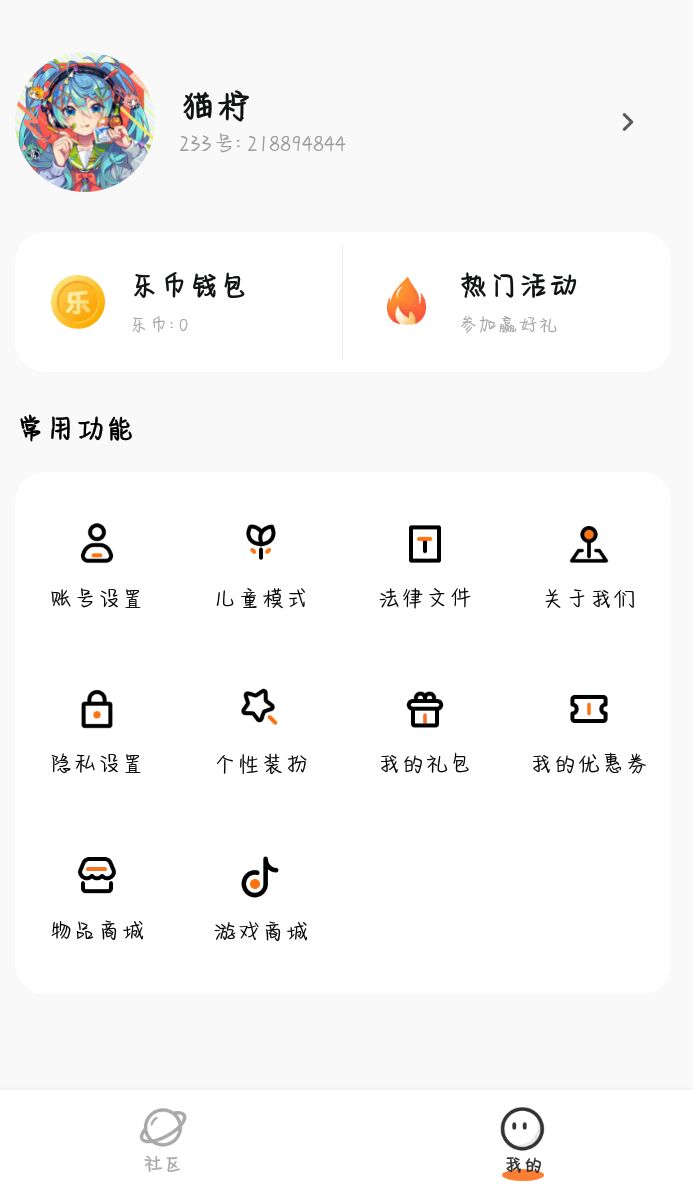Enter 儿童模式 children mode
This screenshot has width=693, height=1201.
[261, 565]
